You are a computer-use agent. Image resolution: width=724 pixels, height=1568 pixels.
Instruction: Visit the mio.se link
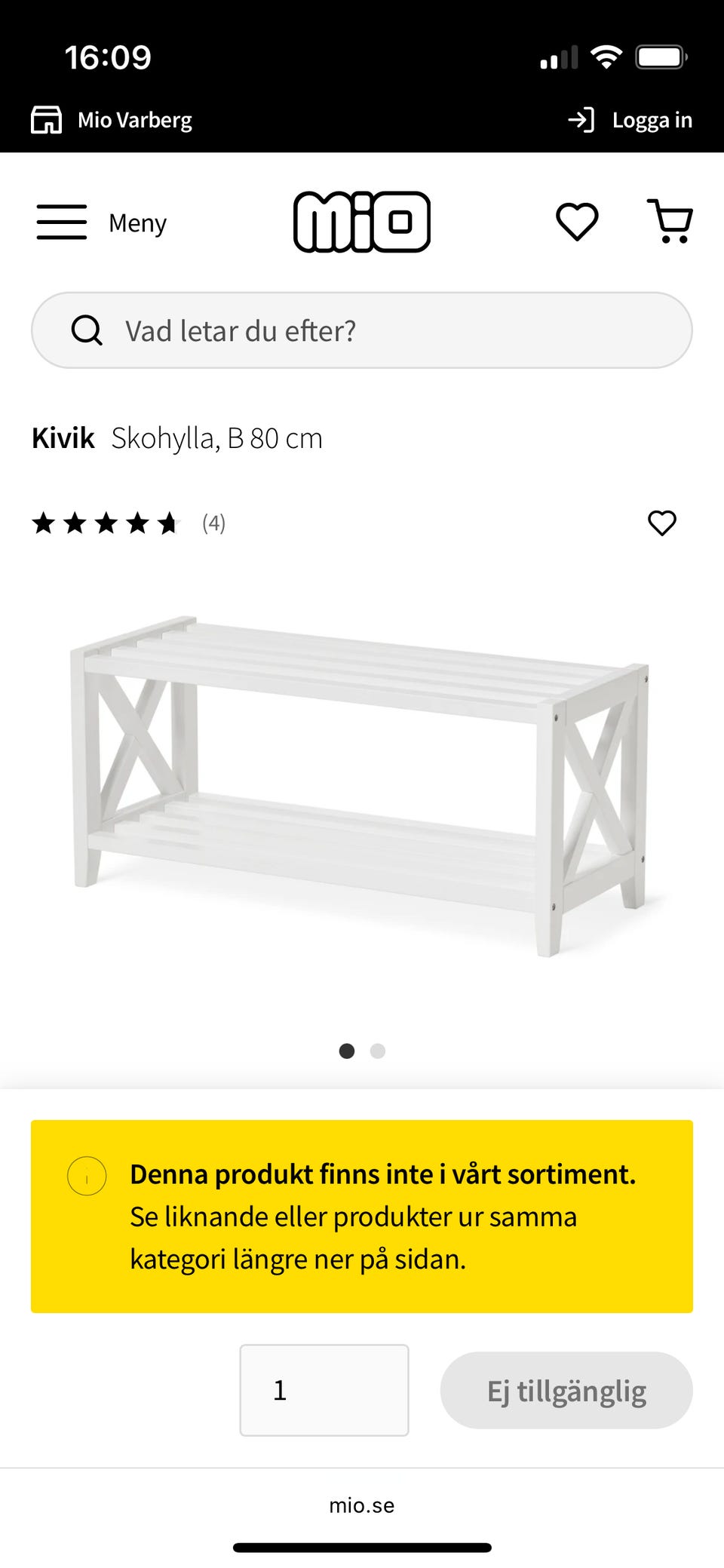pos(362,1505)
